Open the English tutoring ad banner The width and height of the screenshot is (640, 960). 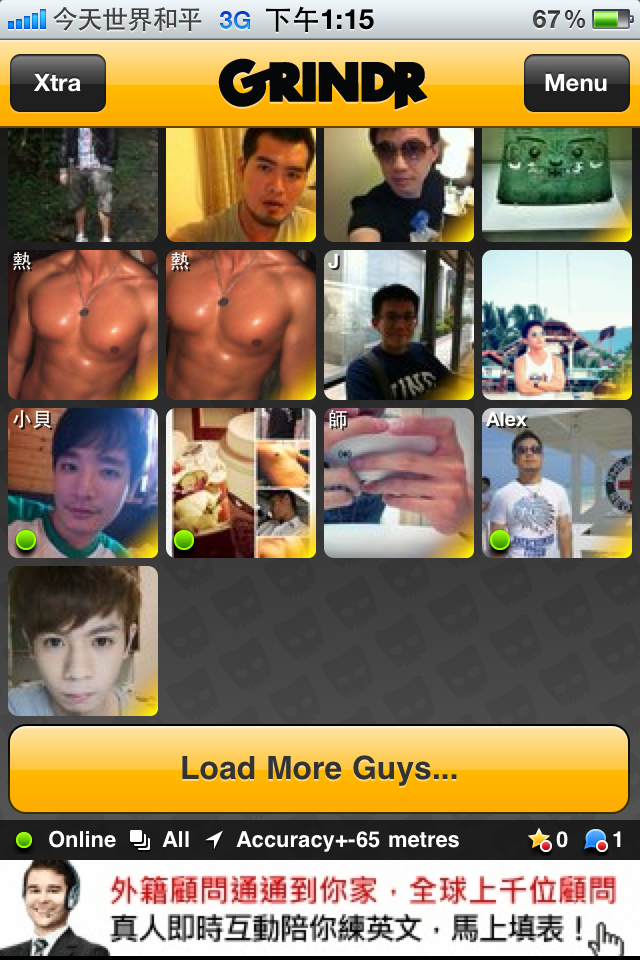(x=320, y=910)
